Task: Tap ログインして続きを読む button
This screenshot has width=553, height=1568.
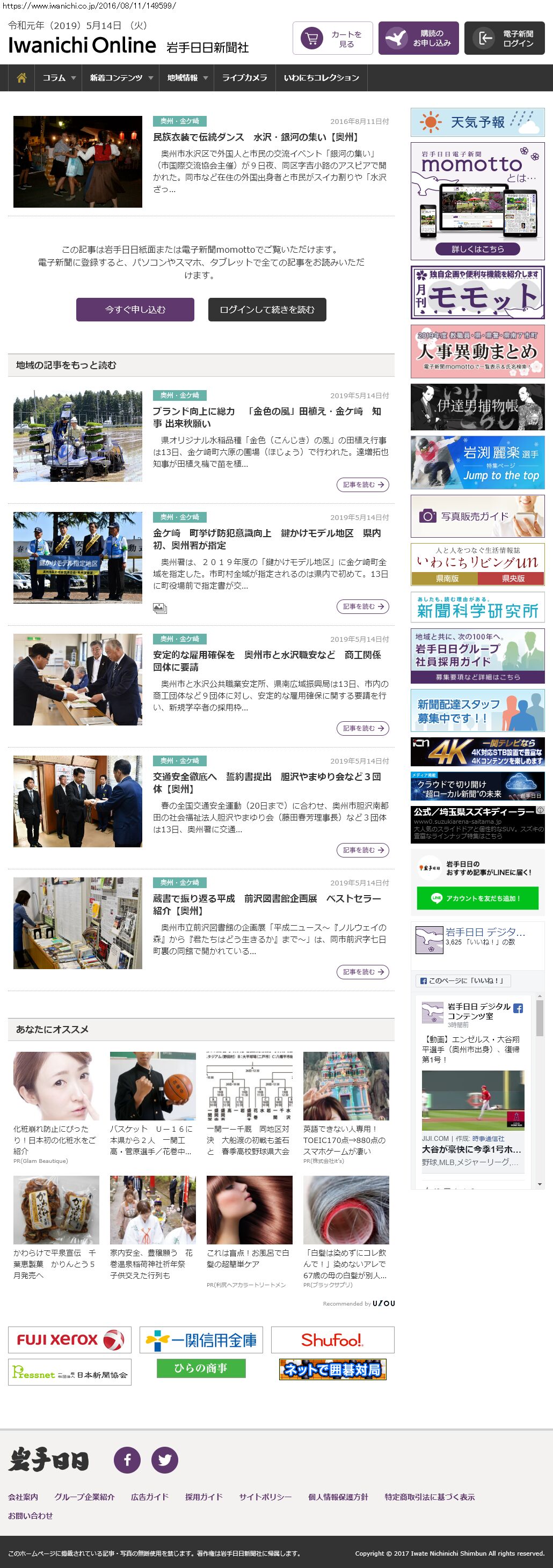Action: (x=267, y=309)
